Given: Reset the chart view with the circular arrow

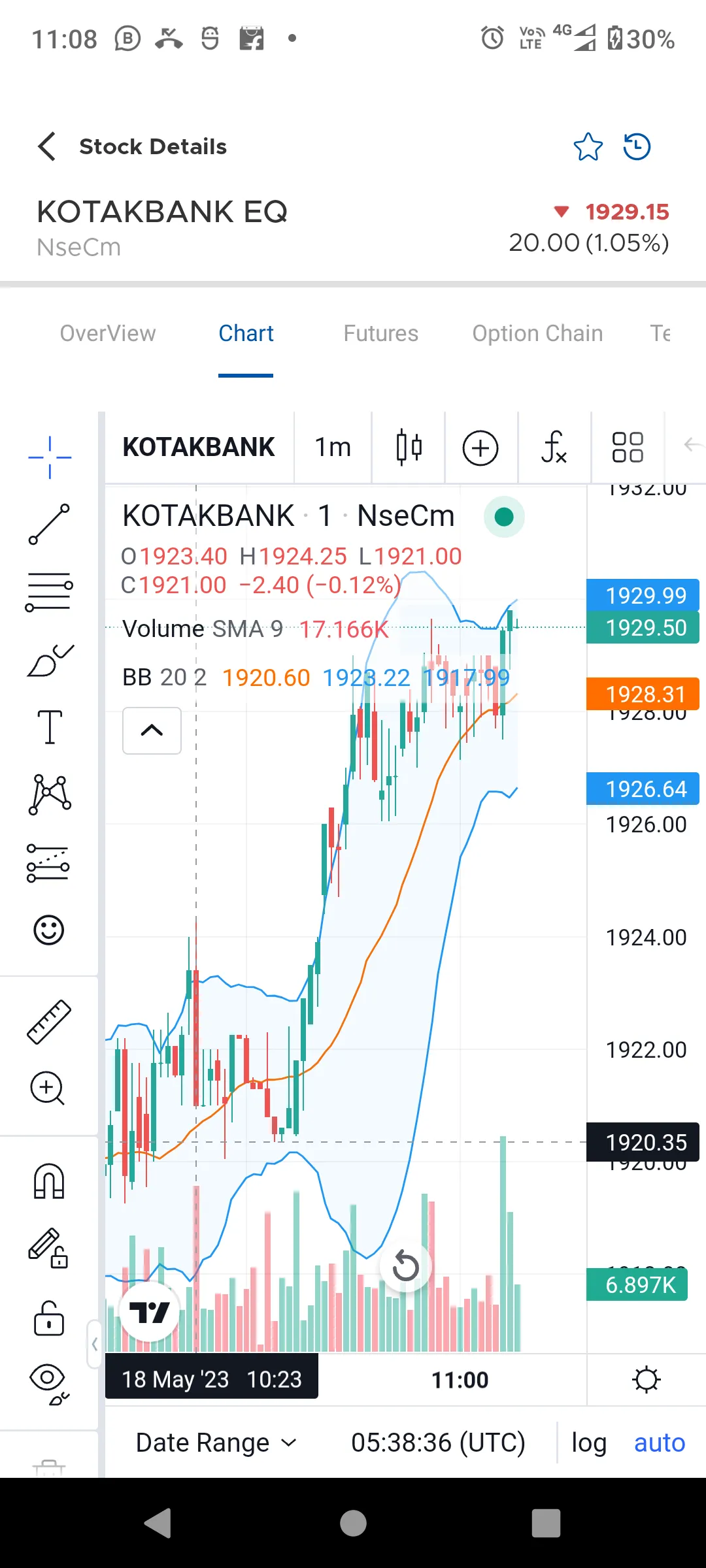Looking at the screenshot, I should click(x=405, y=1266).
